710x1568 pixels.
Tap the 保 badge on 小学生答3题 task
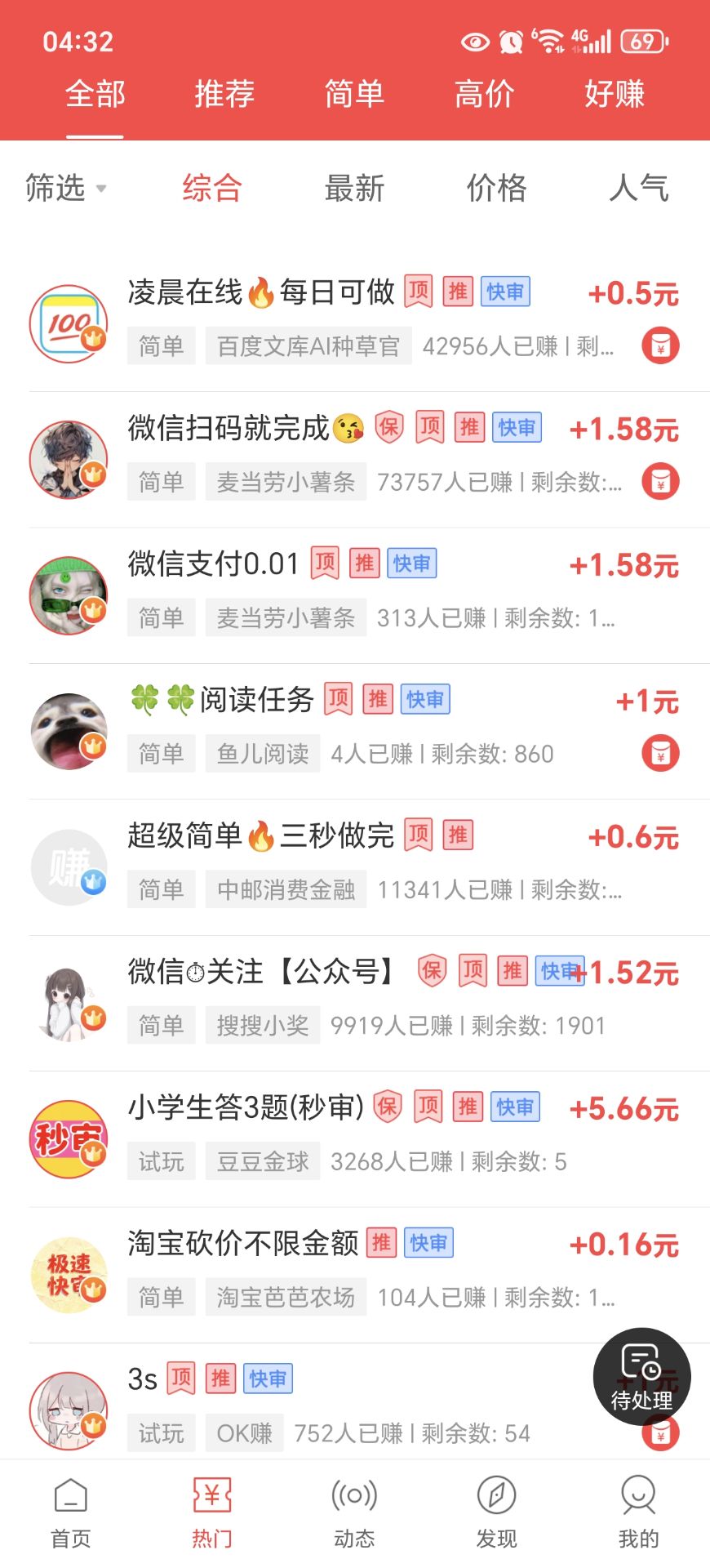(388, 1107)
